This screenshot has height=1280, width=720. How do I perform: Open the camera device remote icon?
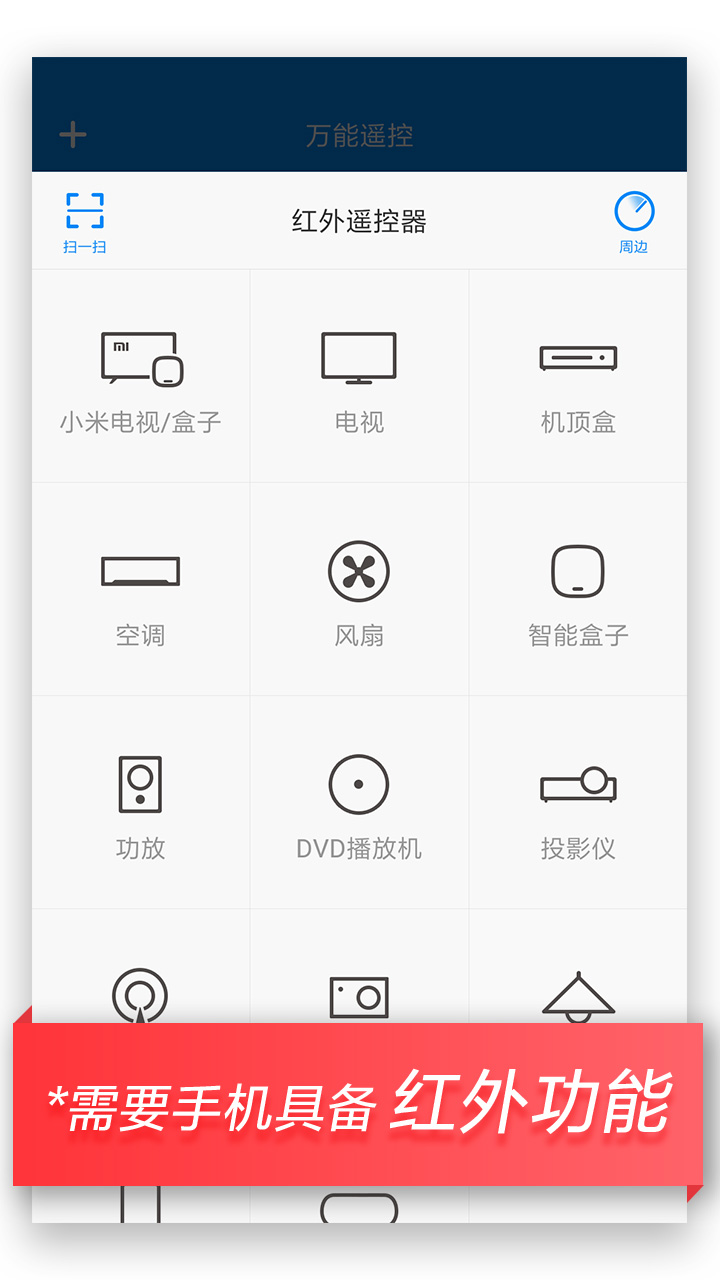(x=358, y=997)
